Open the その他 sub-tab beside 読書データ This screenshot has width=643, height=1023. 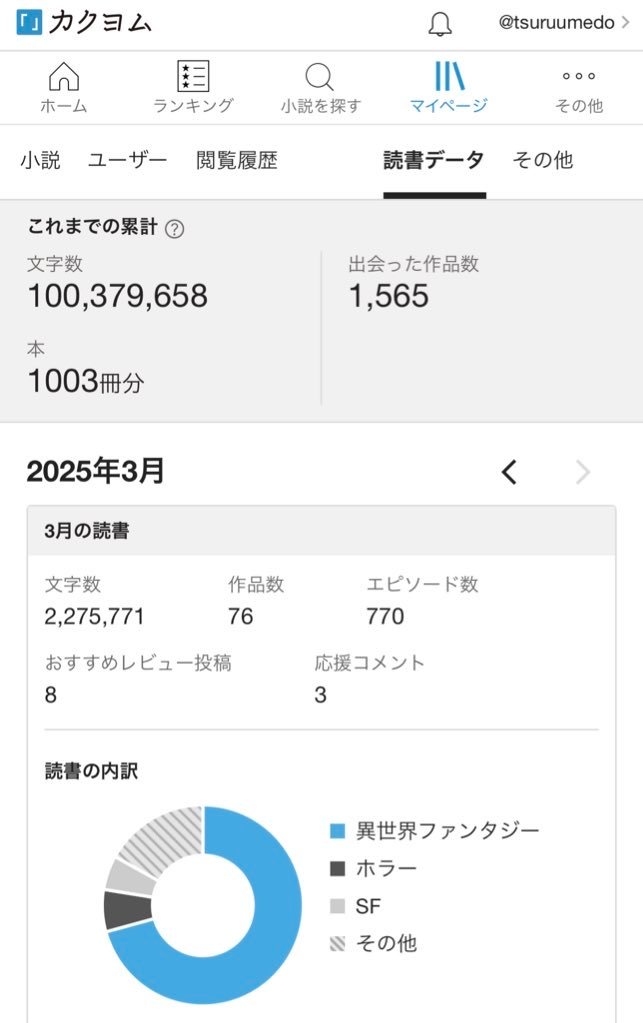[x=543, y=160]
